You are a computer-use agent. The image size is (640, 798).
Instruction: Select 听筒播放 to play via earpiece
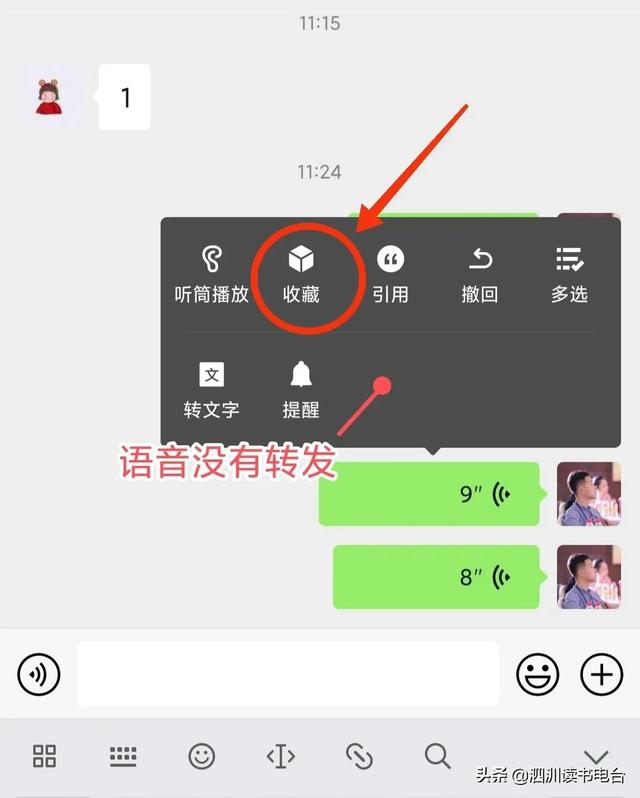tap(211, 274)
